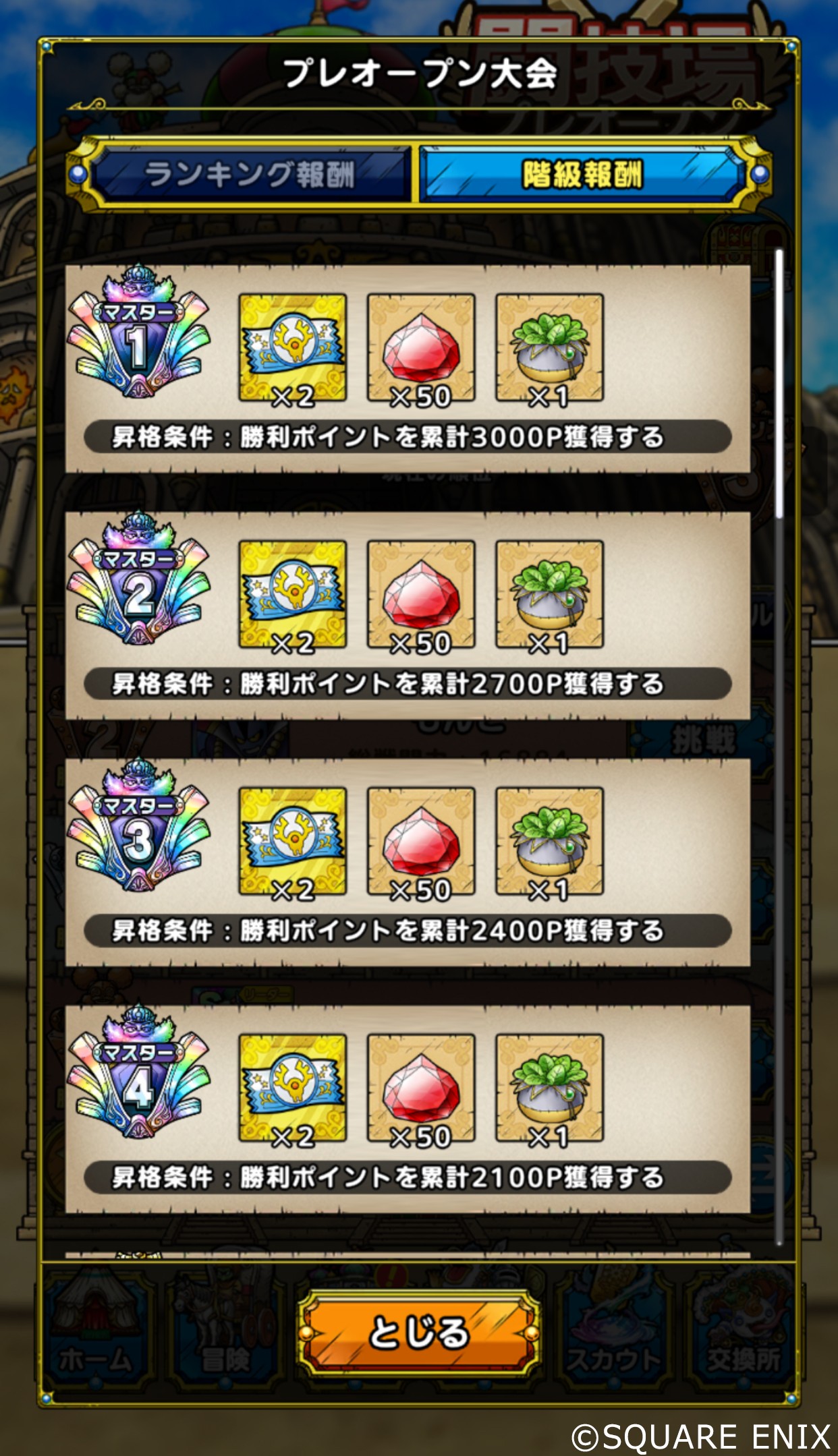Select the 階級報酬 tab
838x1456 pixels.
pyautogui.click(x=582, y=175)
